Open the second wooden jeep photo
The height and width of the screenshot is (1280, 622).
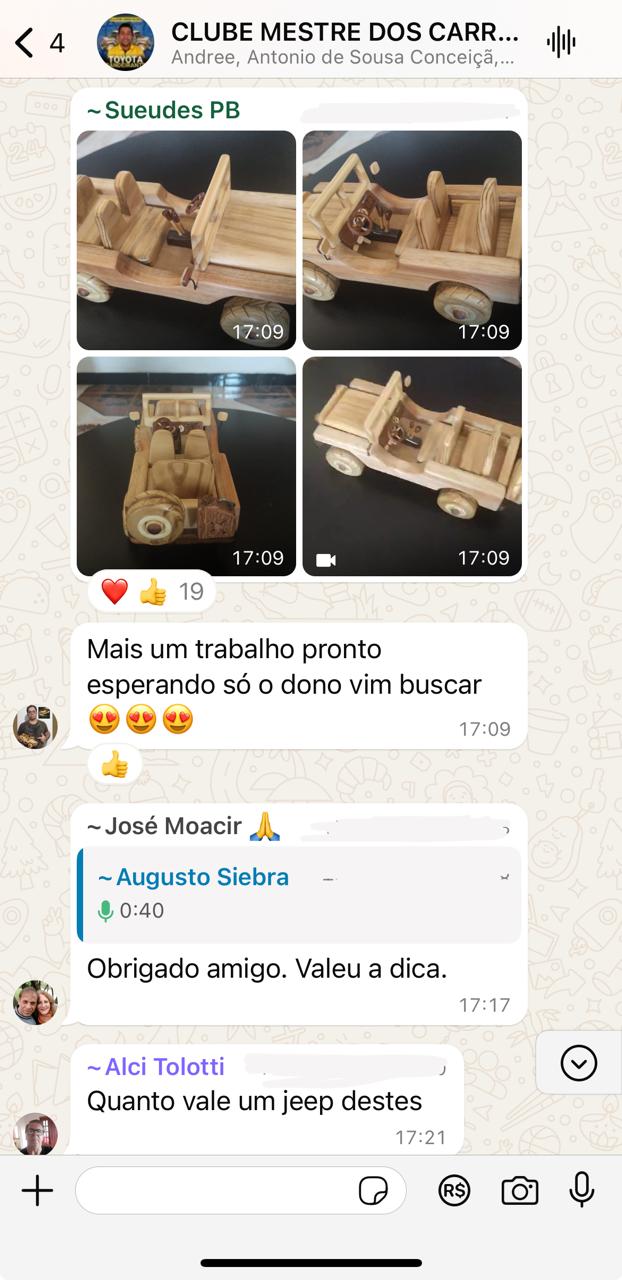click(412, 240)
